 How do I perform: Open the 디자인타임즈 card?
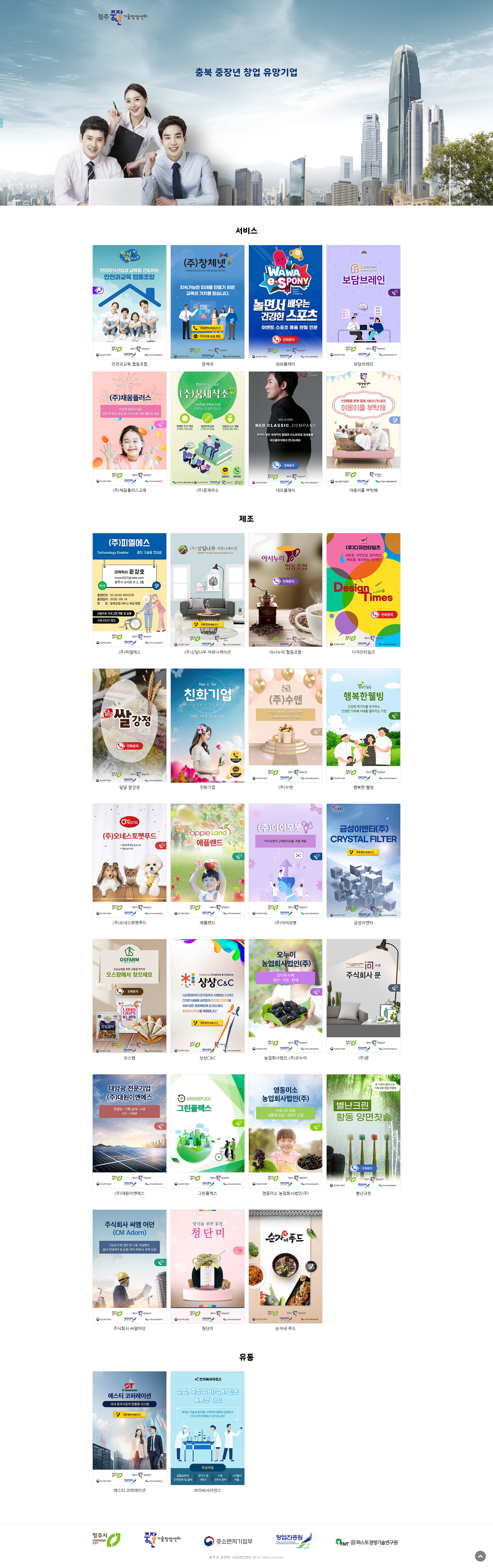[363, 589]
